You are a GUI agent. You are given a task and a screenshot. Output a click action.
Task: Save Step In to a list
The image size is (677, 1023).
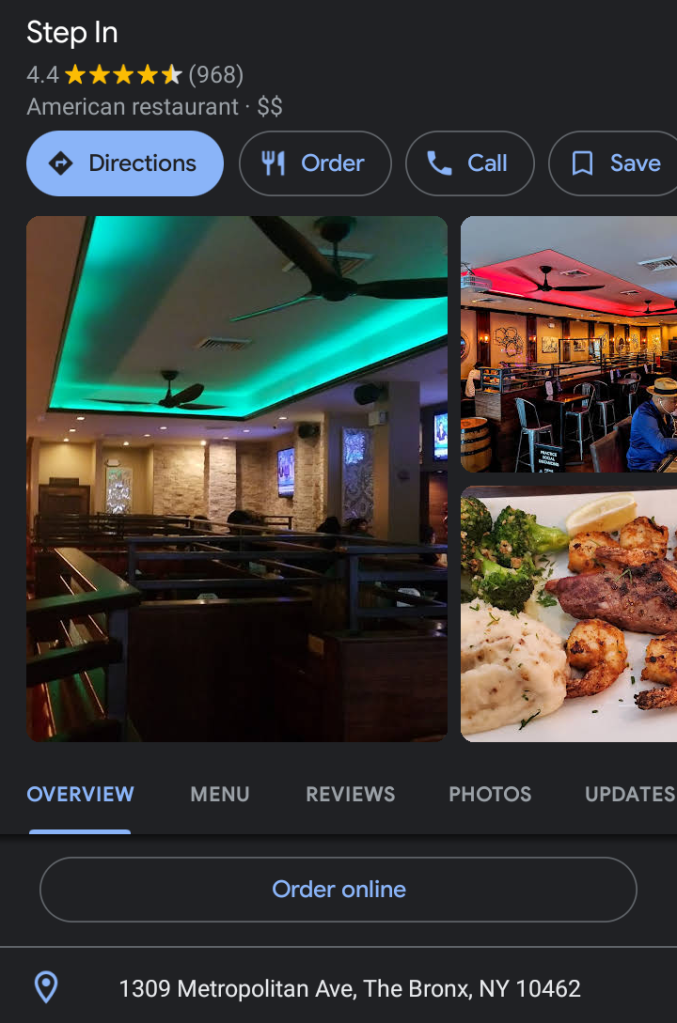[x=617, y=163]
